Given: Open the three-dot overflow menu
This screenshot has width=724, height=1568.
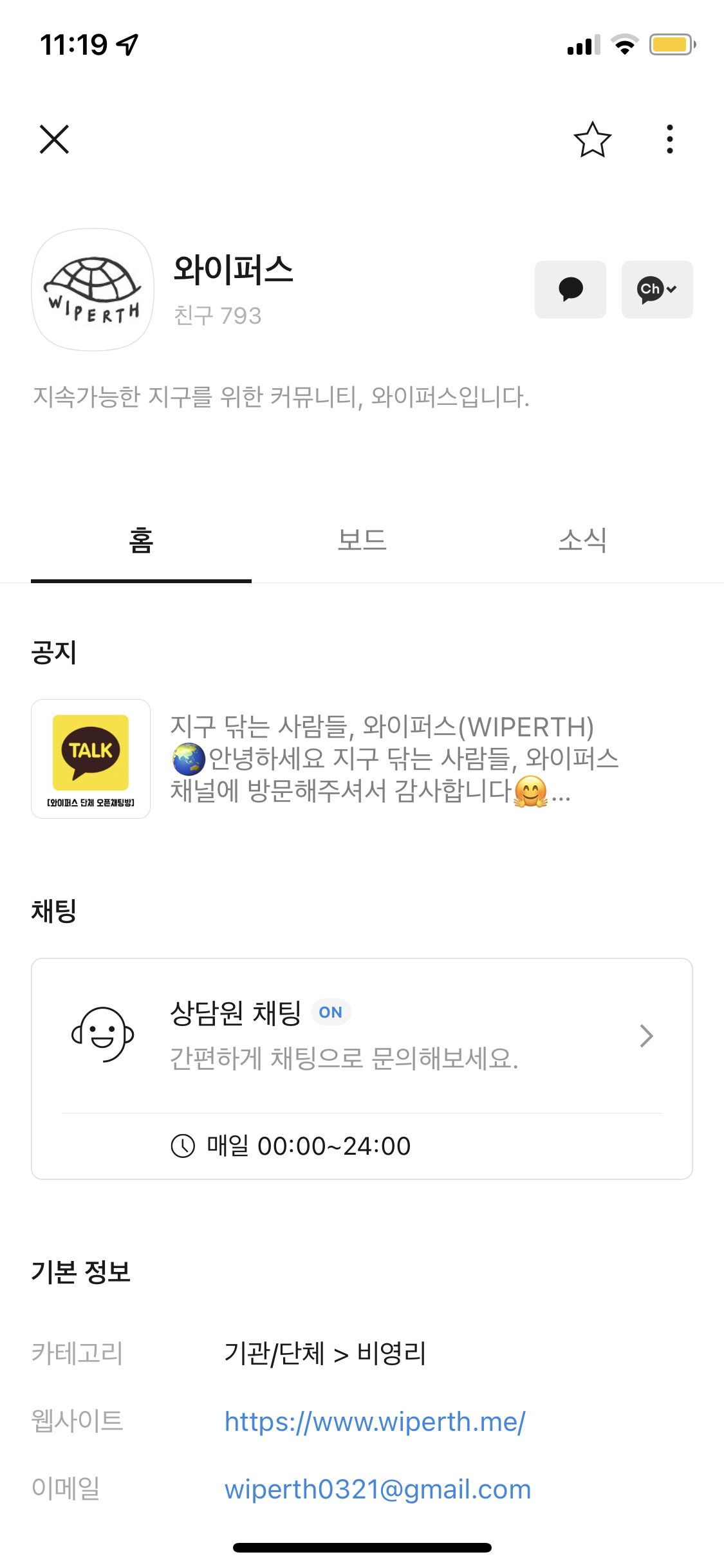Looking at the screenshot, I should 670,139.
